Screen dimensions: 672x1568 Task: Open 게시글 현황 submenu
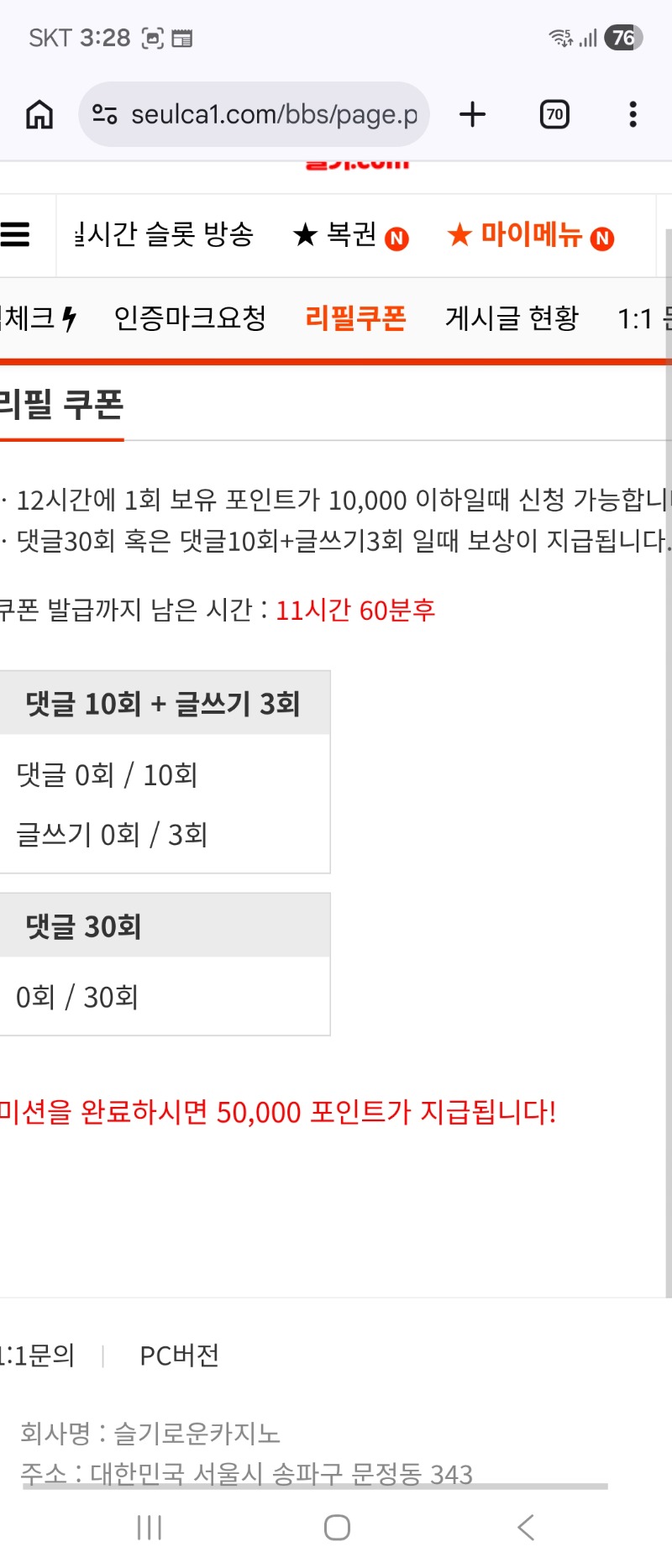point(512,318)
